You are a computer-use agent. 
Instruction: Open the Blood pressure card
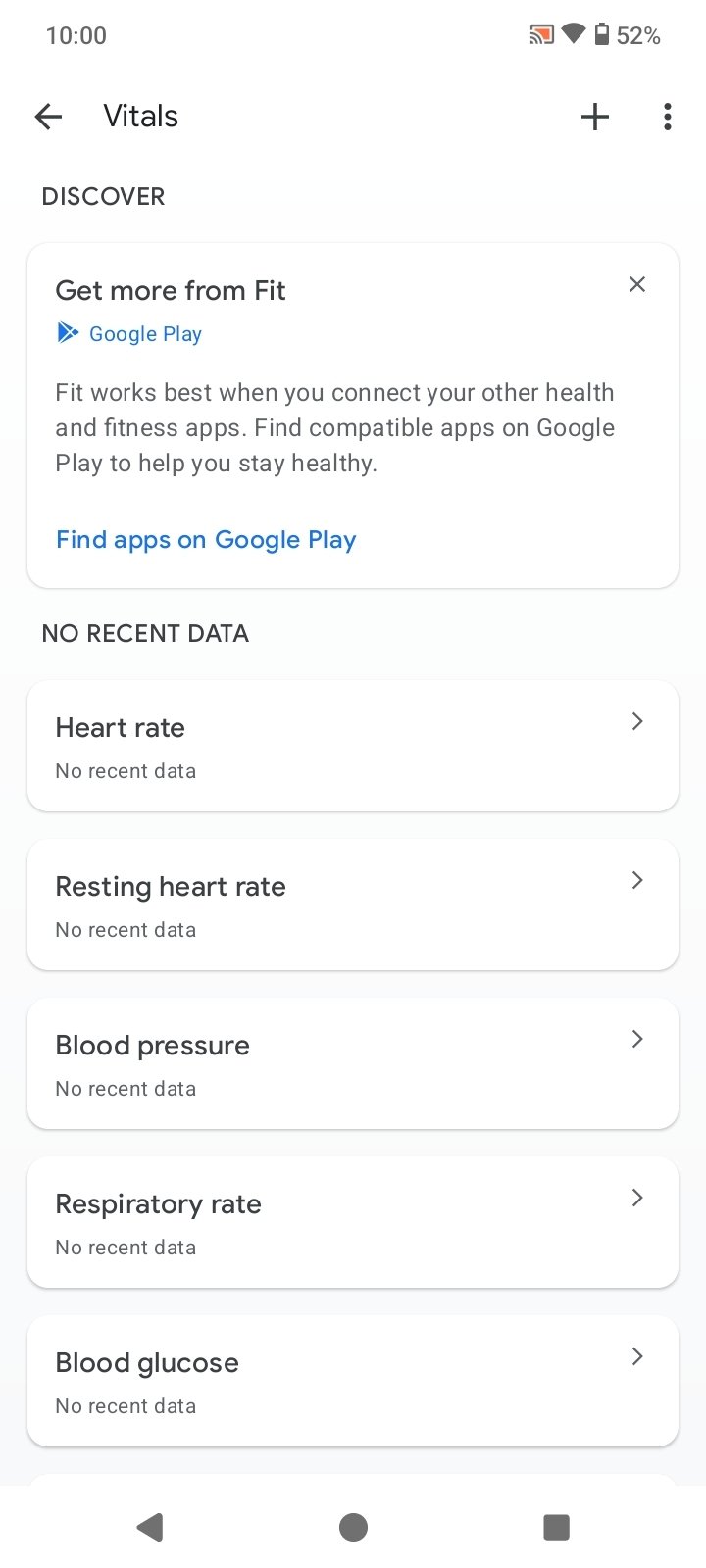click(x=353, y=1063)
